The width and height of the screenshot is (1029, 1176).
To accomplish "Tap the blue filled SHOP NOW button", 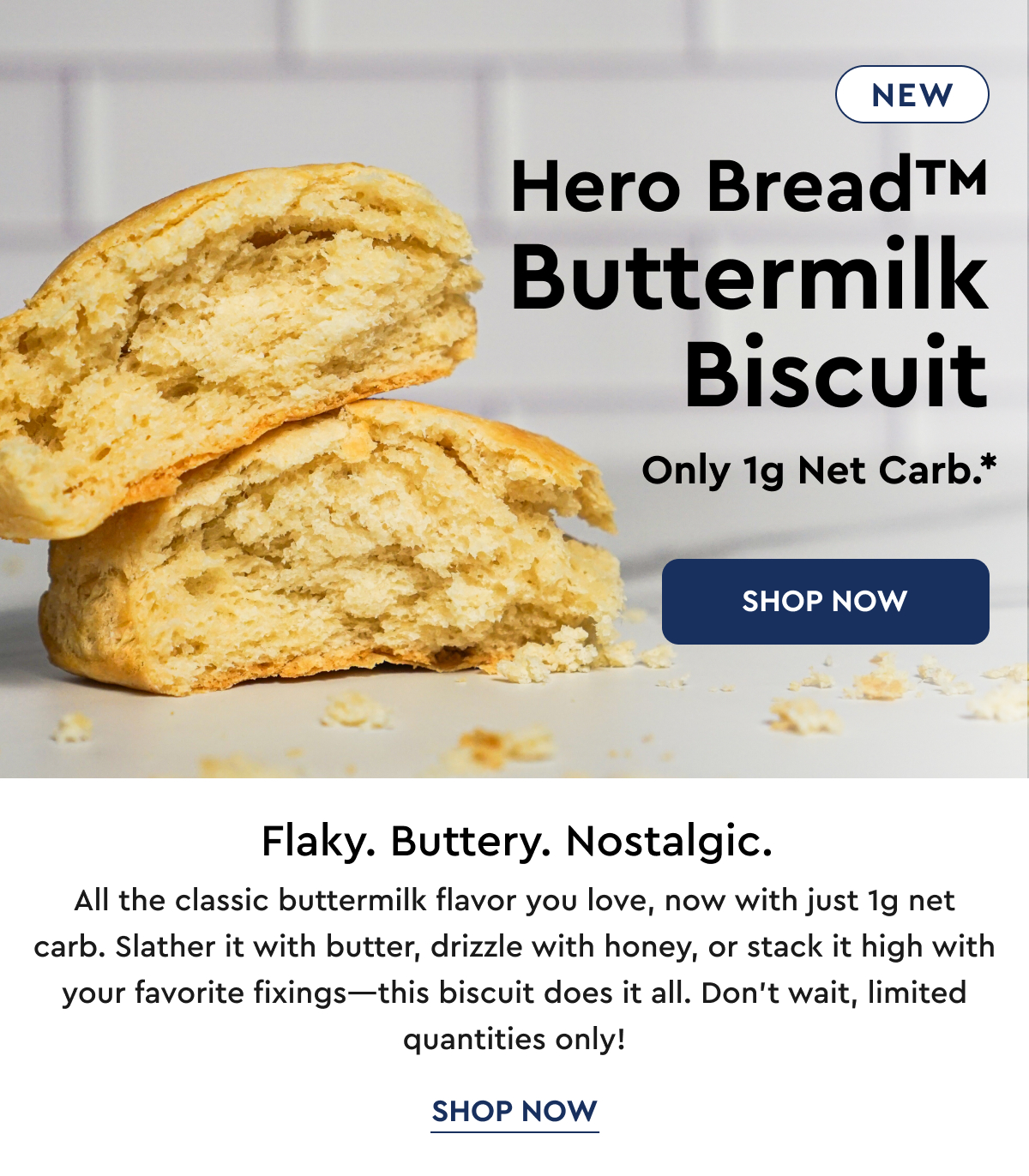I will [x=825, y=602].
